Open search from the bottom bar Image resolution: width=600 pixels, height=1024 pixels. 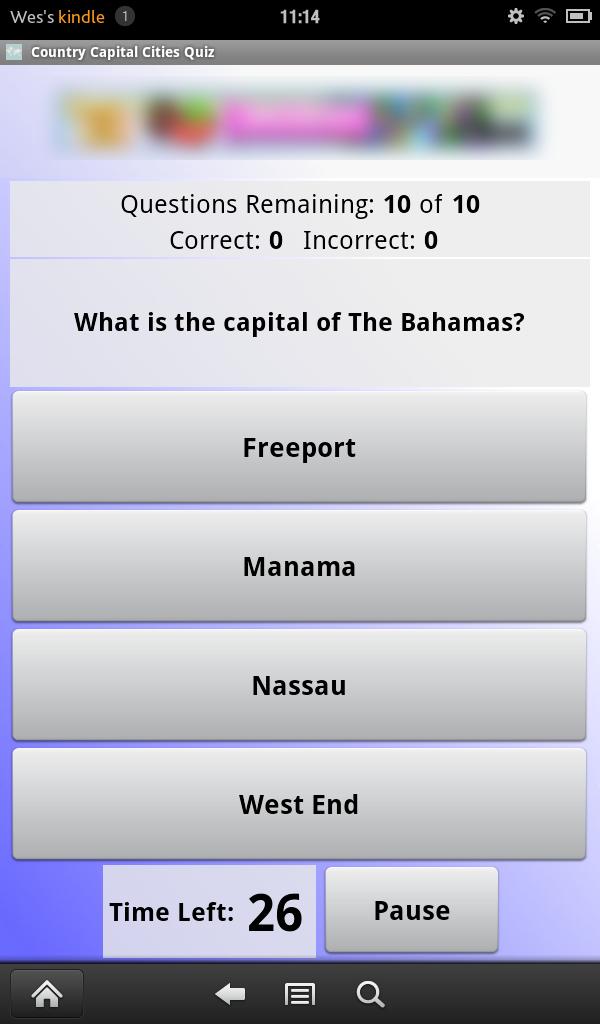click(370, 993)
